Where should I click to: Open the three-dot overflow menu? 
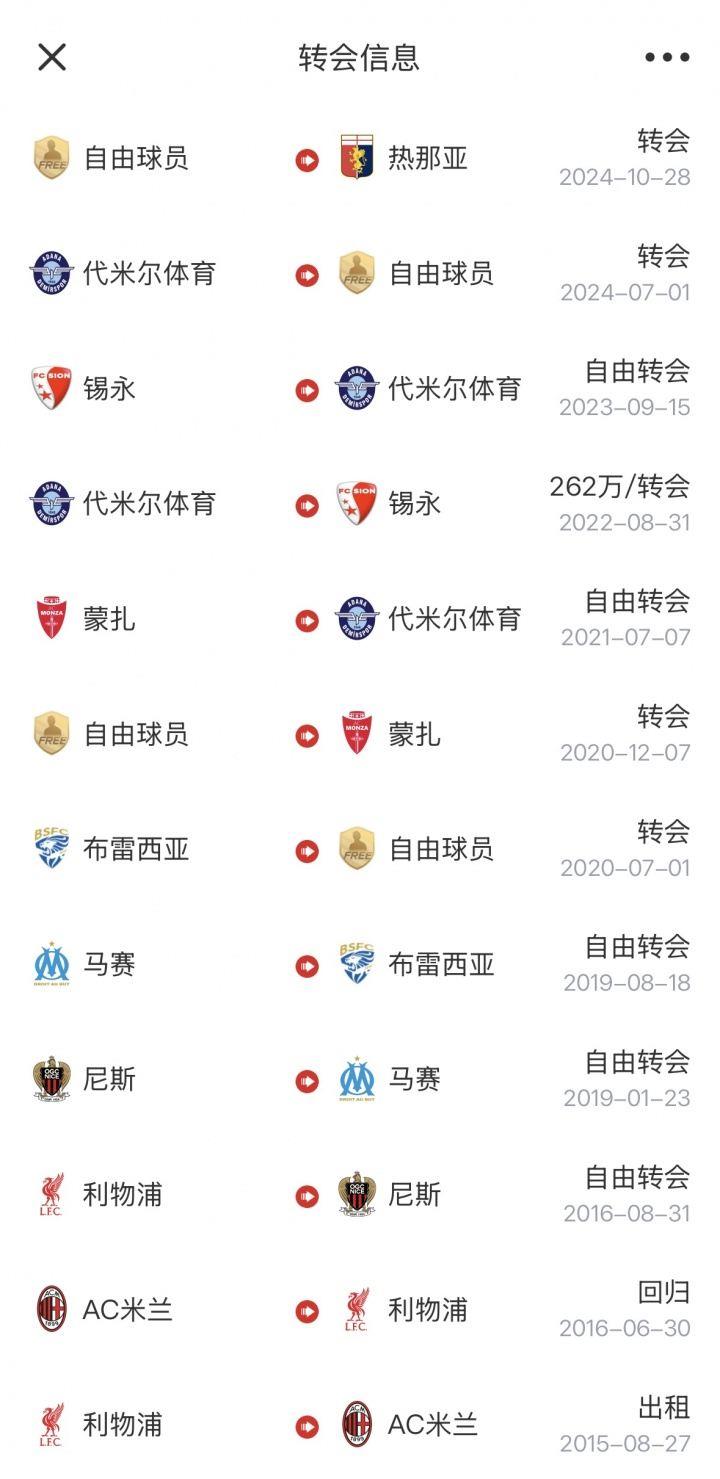coord(667,57)
